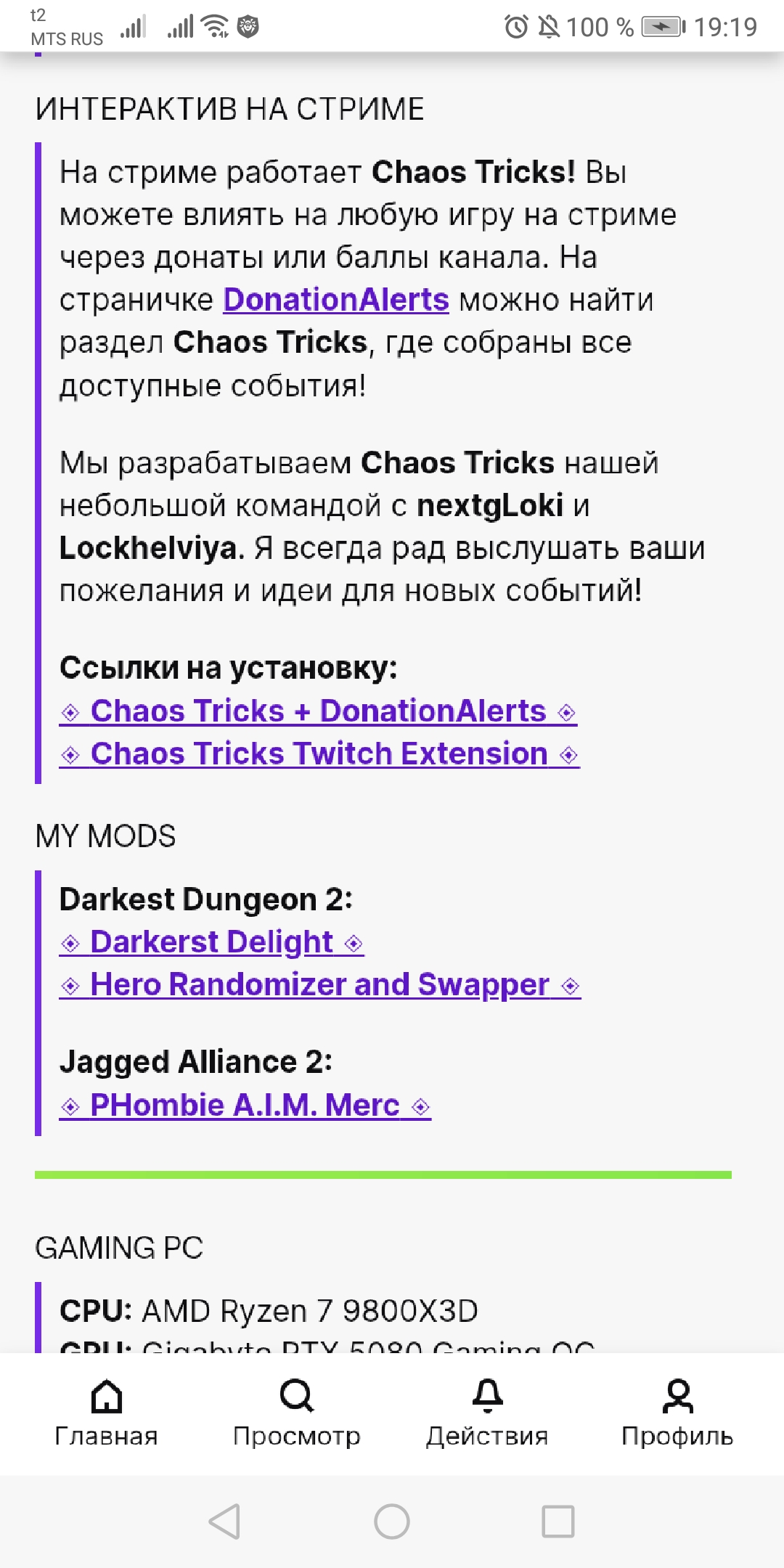Open PHombie A.I.M. Merc mod link

(x=245, y=1106)
